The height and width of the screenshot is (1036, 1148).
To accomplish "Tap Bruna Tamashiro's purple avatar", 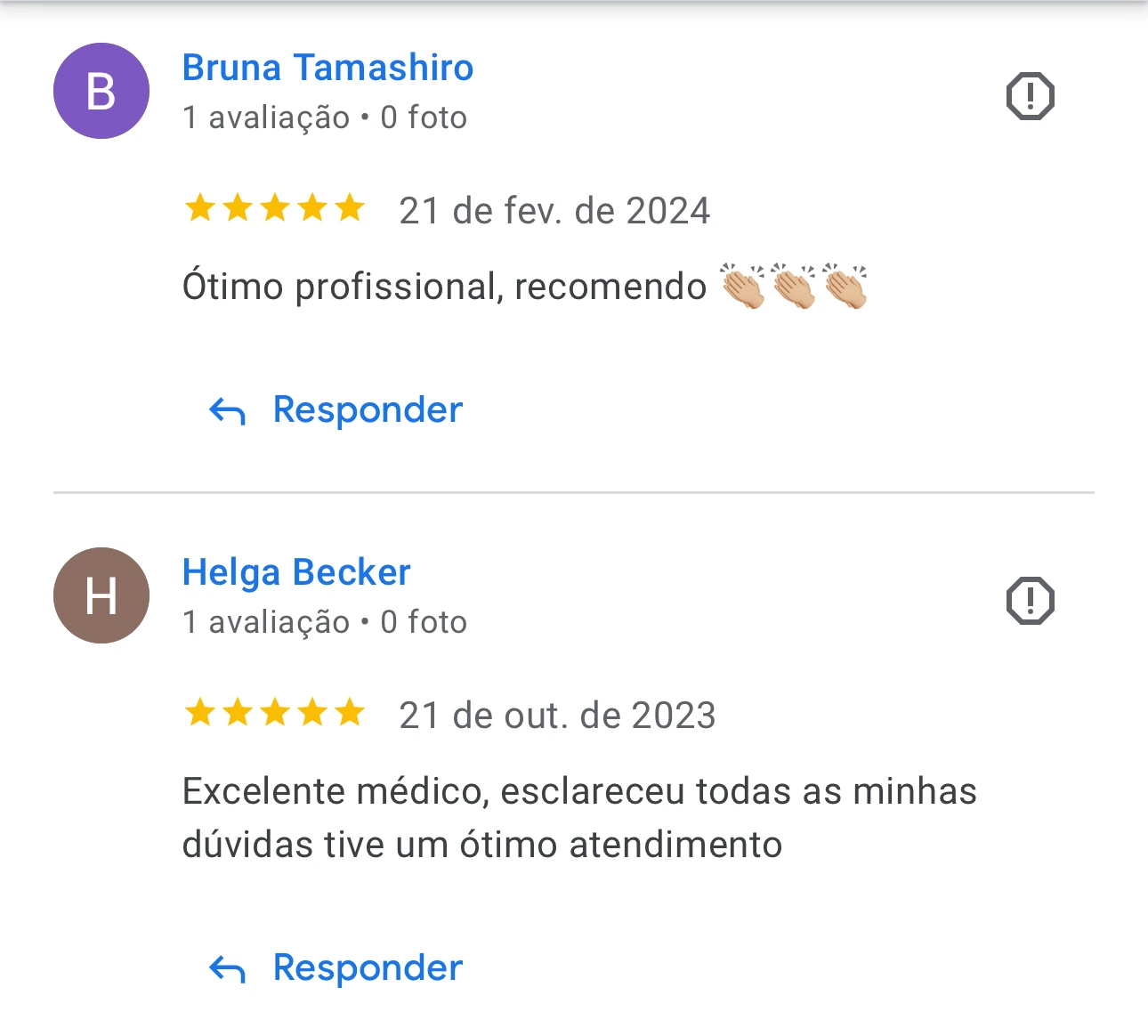I will coord(101,91).
